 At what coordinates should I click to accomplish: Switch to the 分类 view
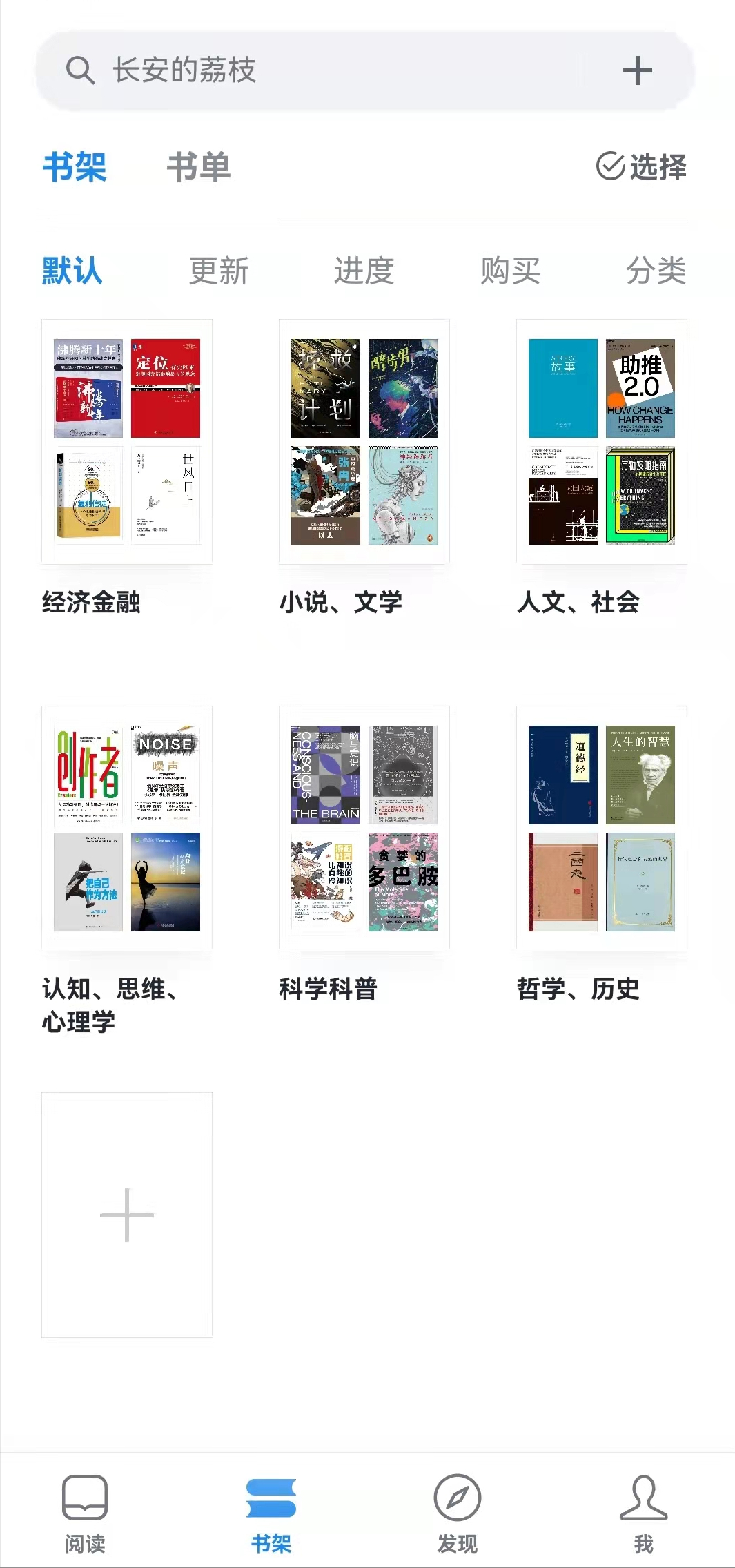point(656,271)
